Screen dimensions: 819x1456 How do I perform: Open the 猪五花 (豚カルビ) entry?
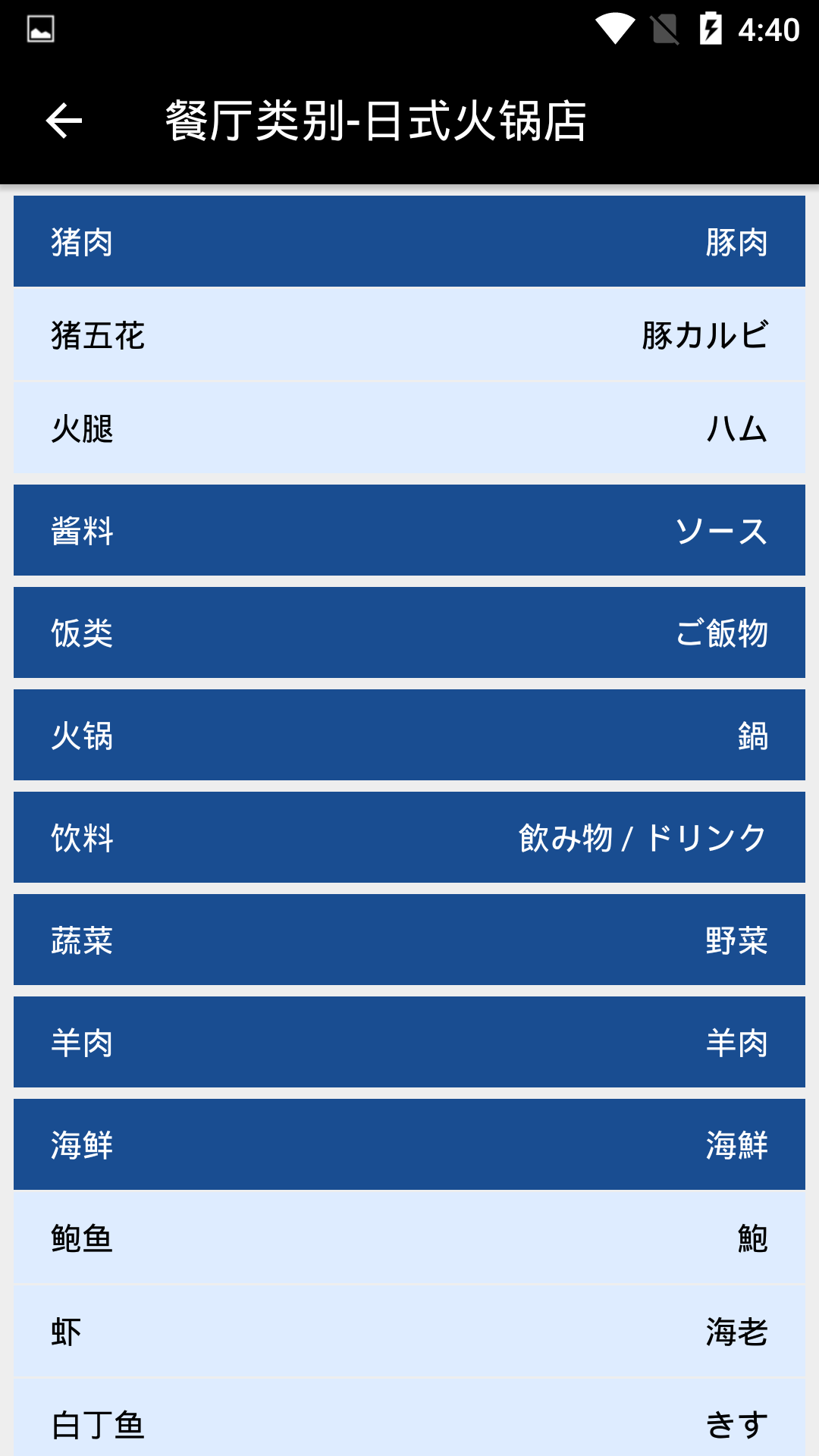click(x=409, y=334)
